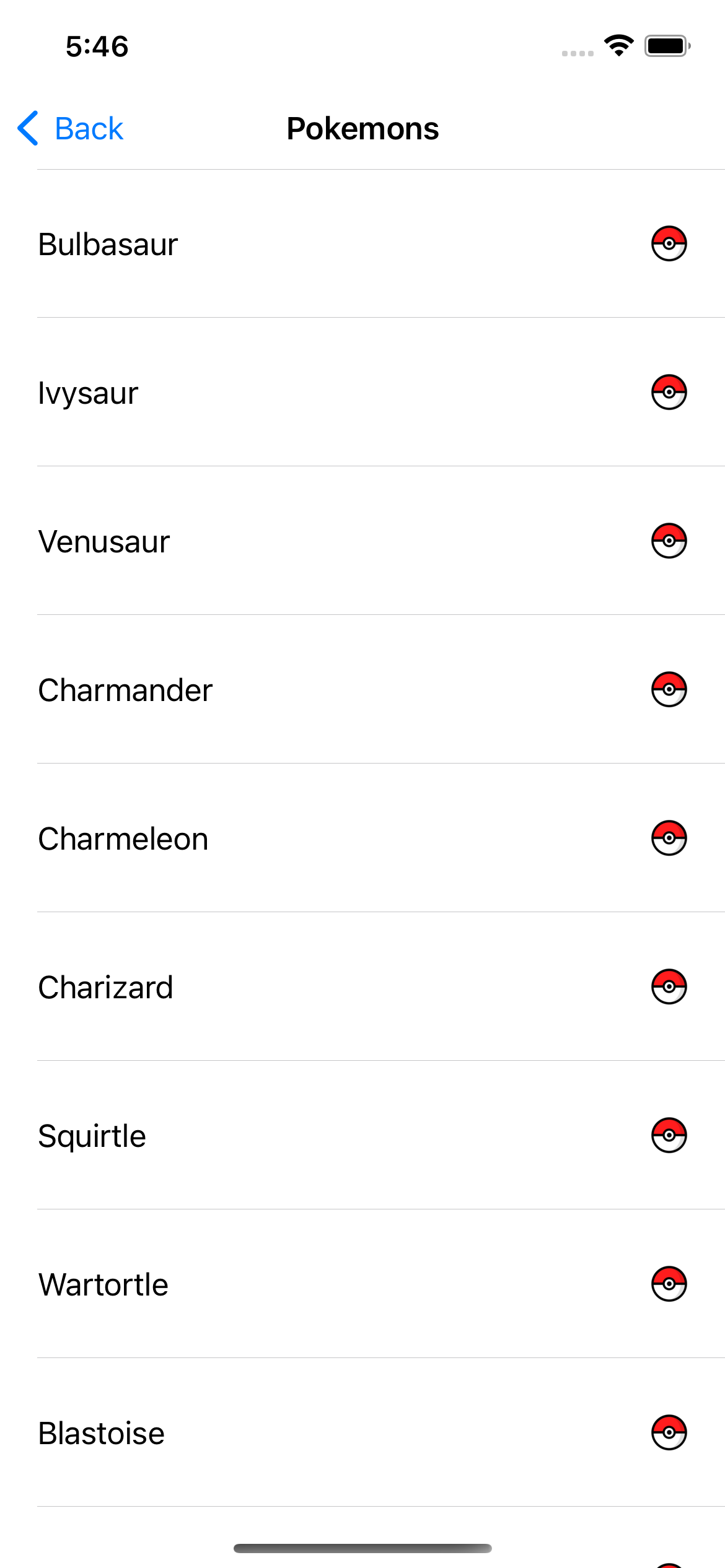
Task: Choose Charmander in the list
Action: (x=125, y=690)
